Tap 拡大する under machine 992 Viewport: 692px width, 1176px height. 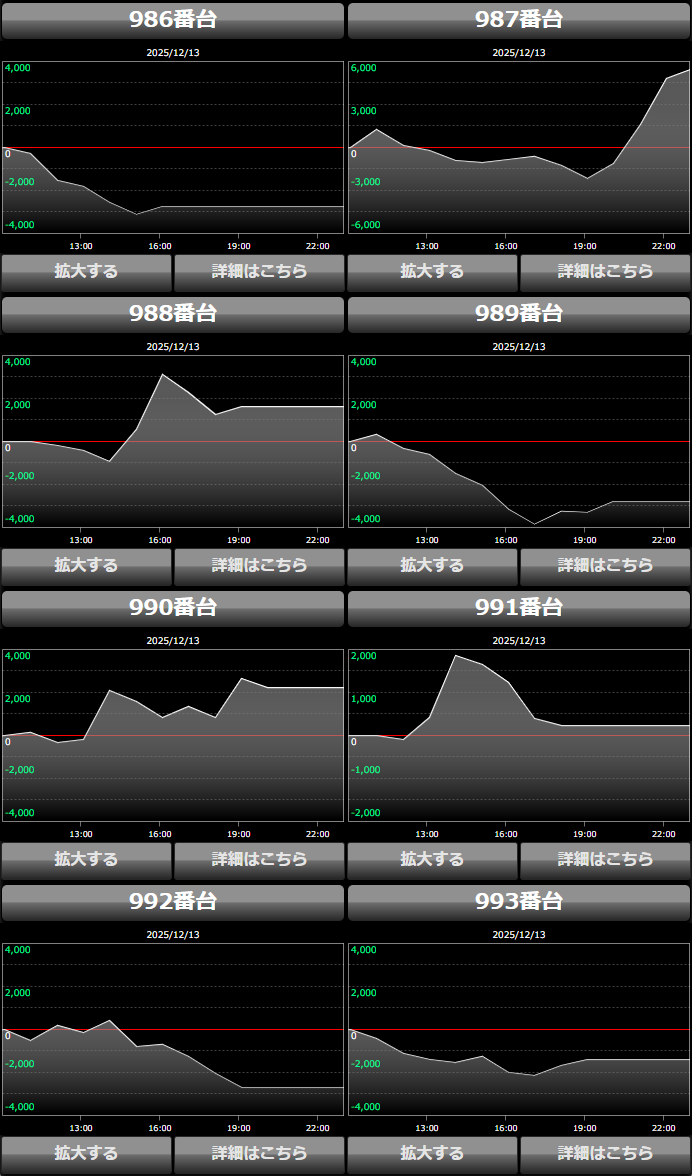coord(87,1154)
